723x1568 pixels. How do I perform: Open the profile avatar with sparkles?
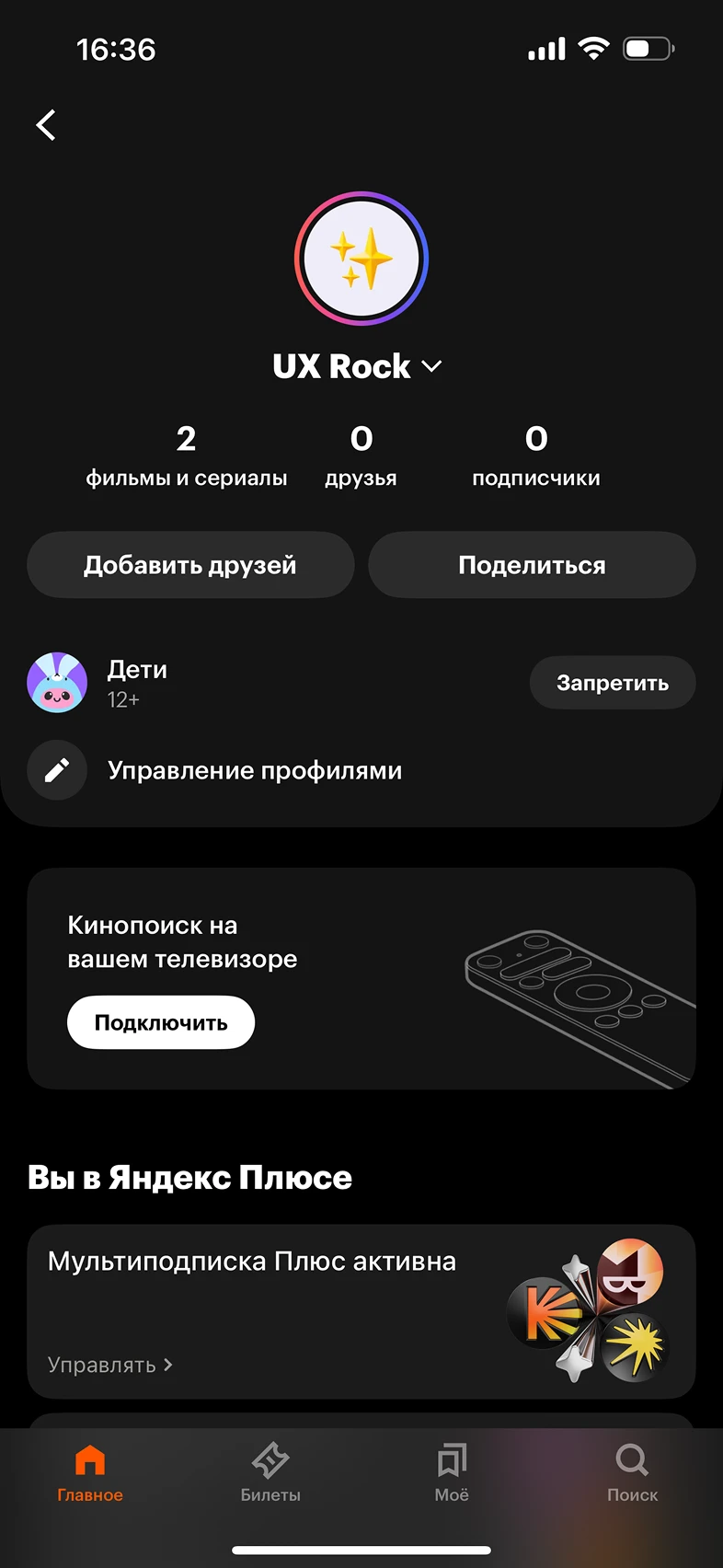361,259
